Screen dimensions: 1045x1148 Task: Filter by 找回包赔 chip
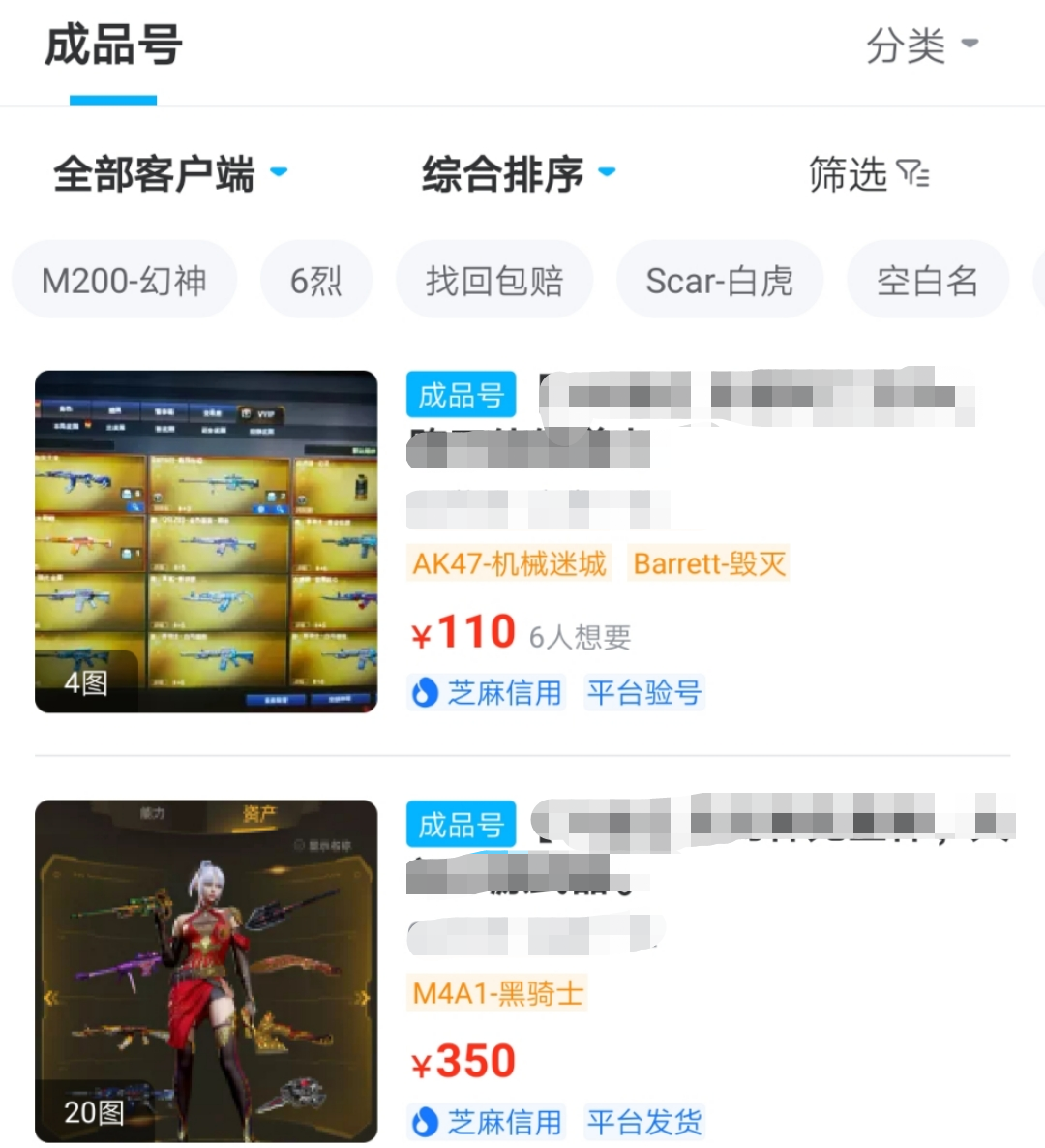[494, 281]
